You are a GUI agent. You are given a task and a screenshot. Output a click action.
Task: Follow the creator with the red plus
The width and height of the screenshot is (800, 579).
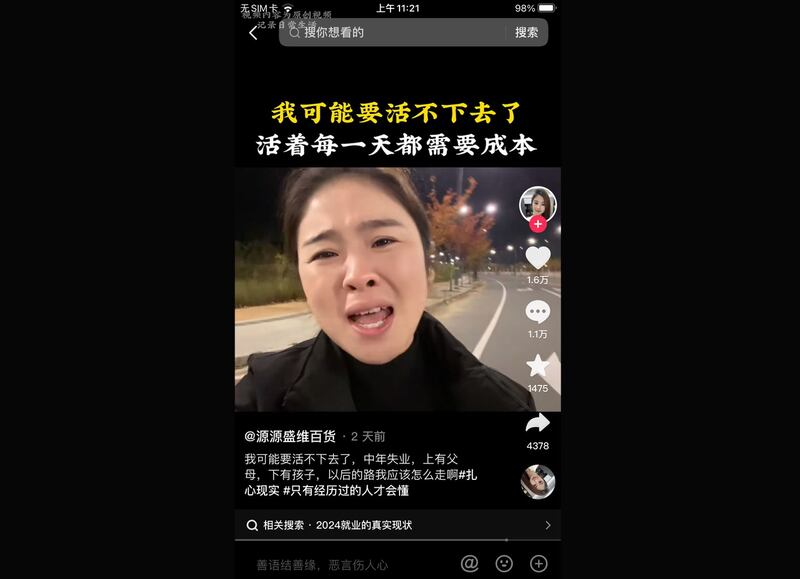[538, 224]
